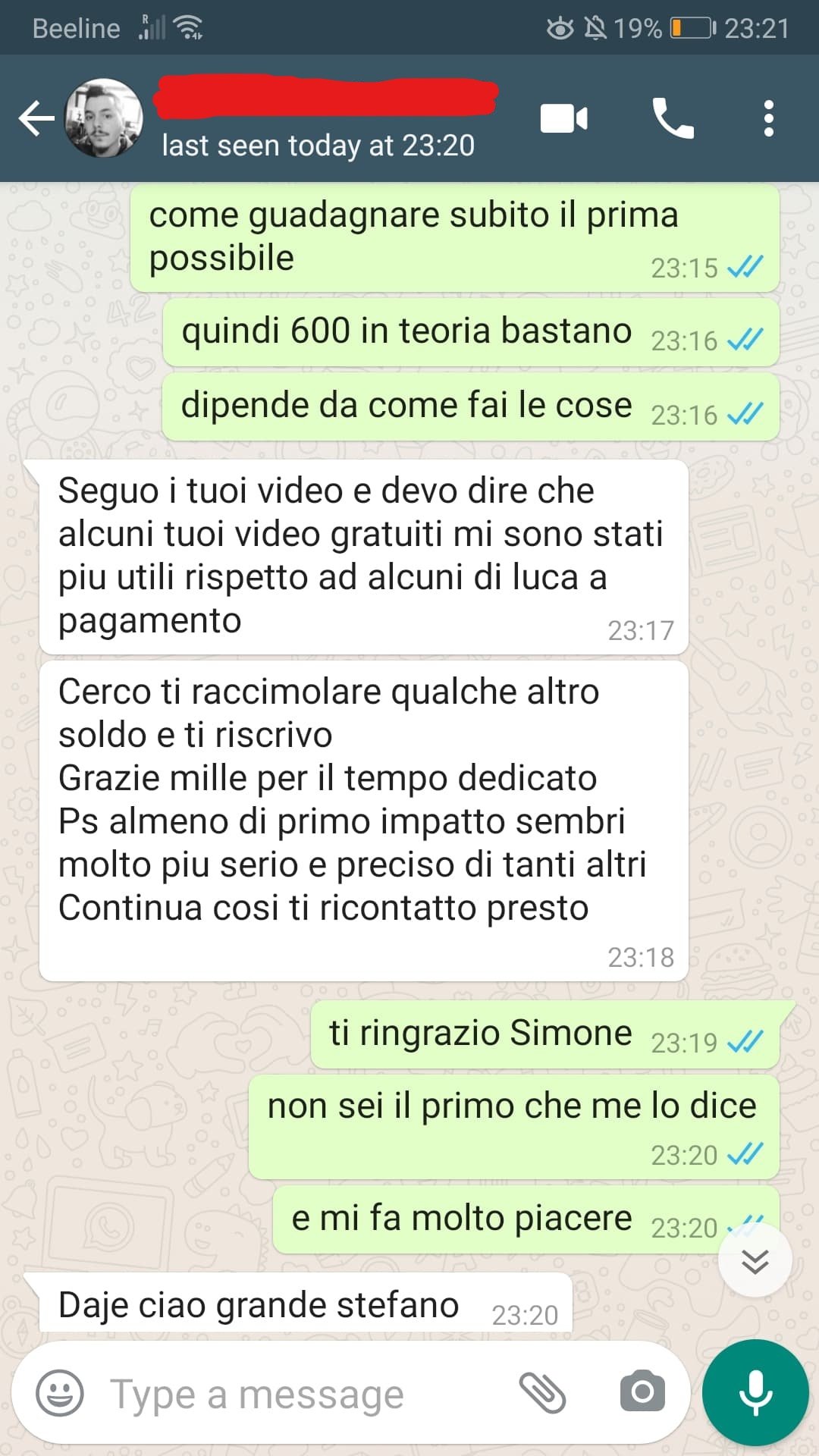Open contact info from last seen header
This screenshot has height=1456, width=819.
click(x=318, y=145)
